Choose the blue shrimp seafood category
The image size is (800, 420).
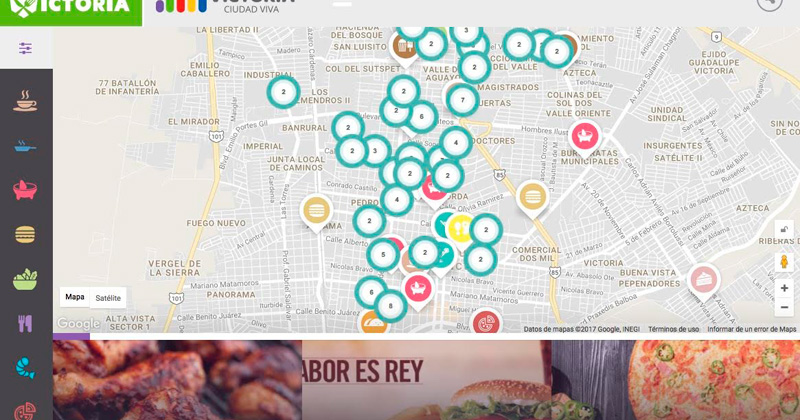(26, 367)
